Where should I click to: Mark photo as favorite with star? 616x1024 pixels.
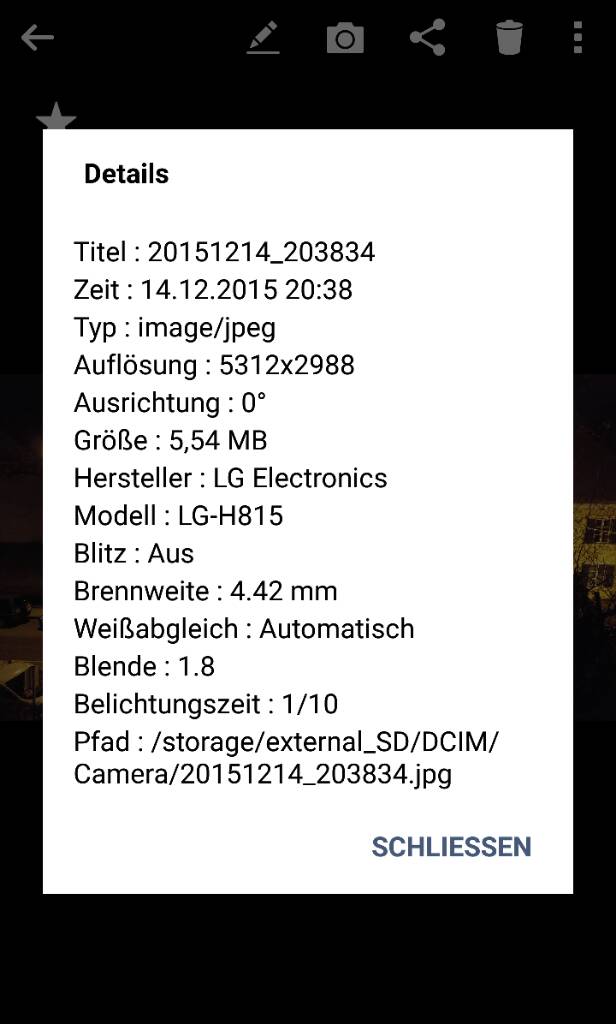click(x=56, y=116)
